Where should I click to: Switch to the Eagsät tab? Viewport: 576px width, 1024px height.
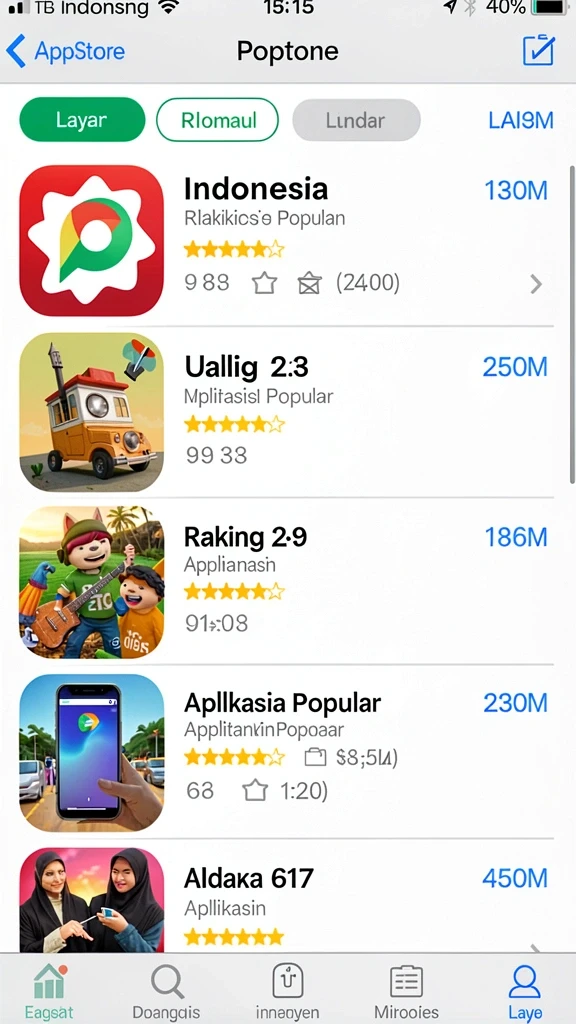50,990
